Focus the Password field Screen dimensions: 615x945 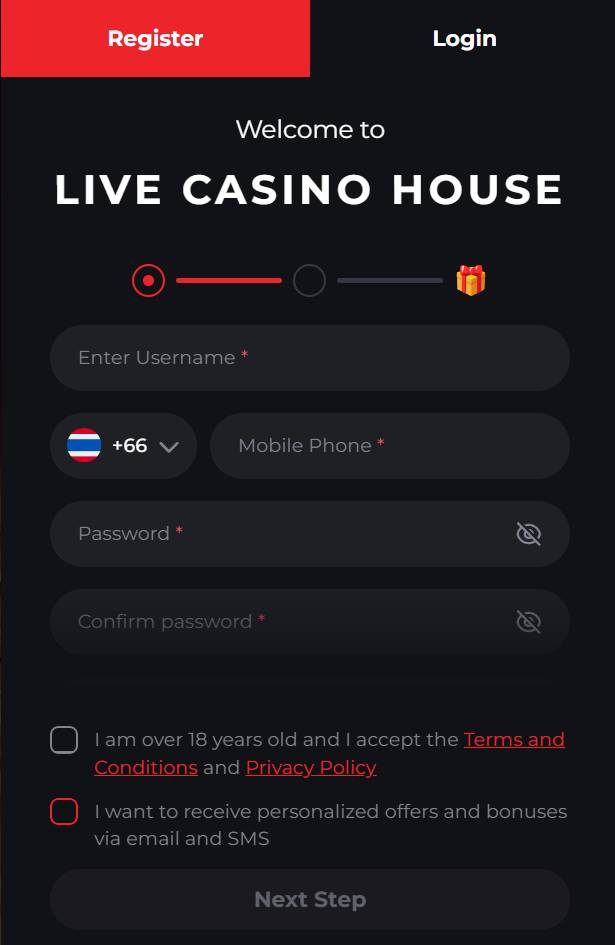click(x=280, y=534)
